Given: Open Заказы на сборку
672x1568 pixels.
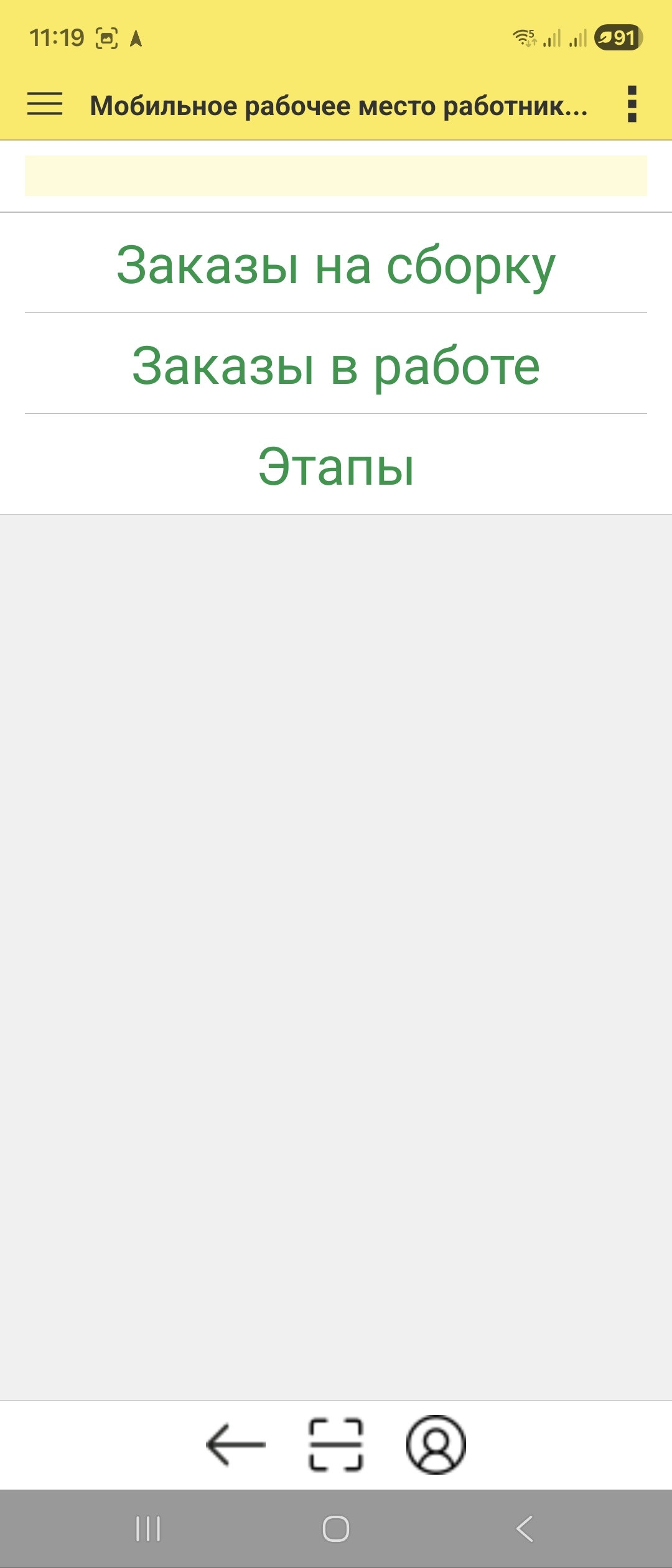Looking at the screenshot, I should 336,265.
